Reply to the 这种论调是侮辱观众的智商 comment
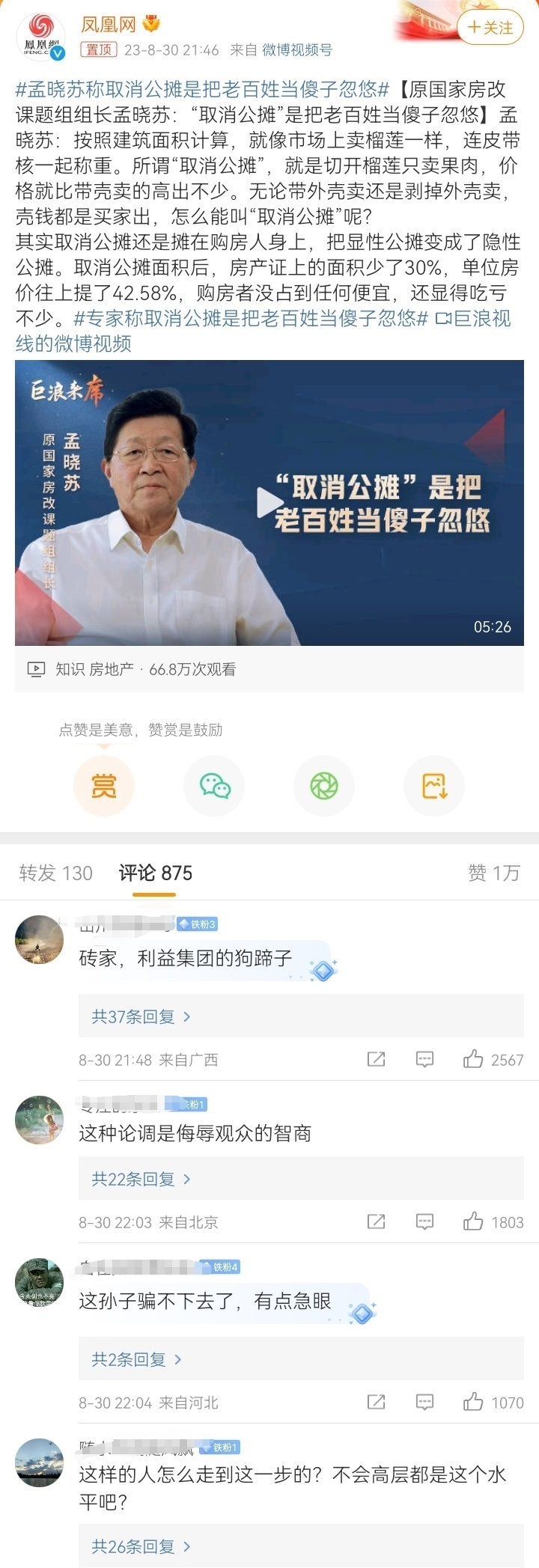This screenshot has width=539, height=1568. [x=424, y=1221]
